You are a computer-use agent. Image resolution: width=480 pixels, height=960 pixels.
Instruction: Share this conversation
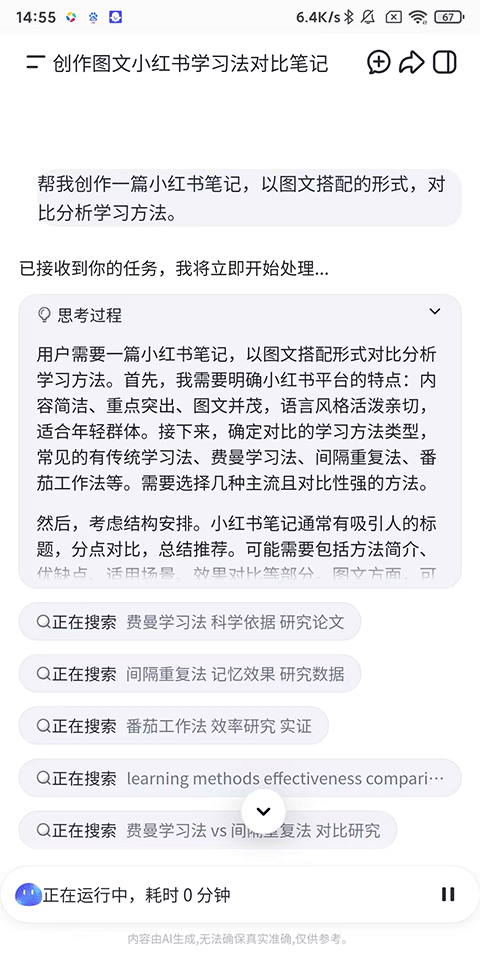click(x=412, y=62)
